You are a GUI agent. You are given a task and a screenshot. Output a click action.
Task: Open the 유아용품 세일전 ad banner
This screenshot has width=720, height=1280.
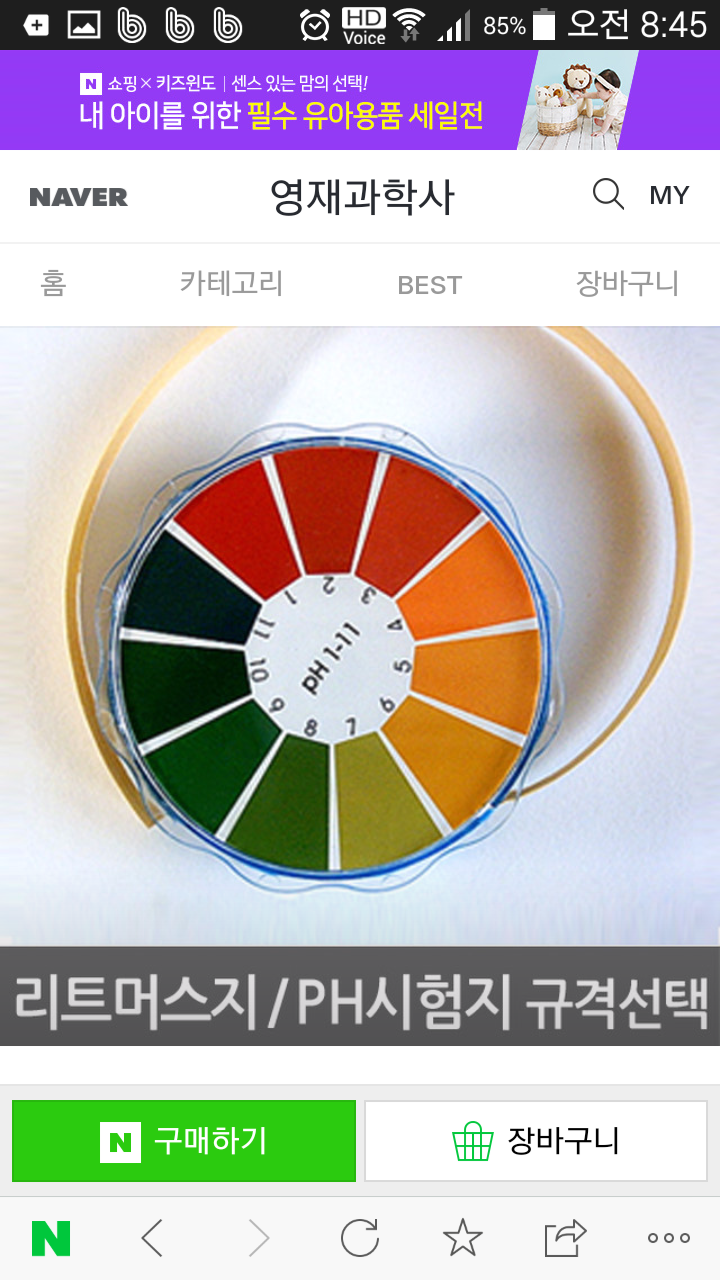point(360,100)
